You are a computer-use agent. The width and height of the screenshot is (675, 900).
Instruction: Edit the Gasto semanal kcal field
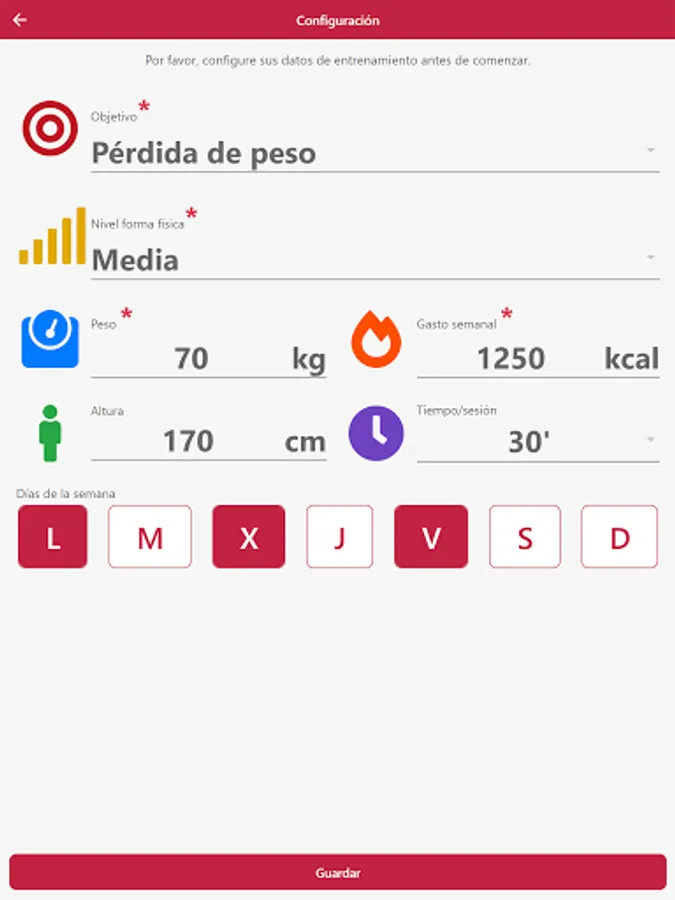(510, 358)
